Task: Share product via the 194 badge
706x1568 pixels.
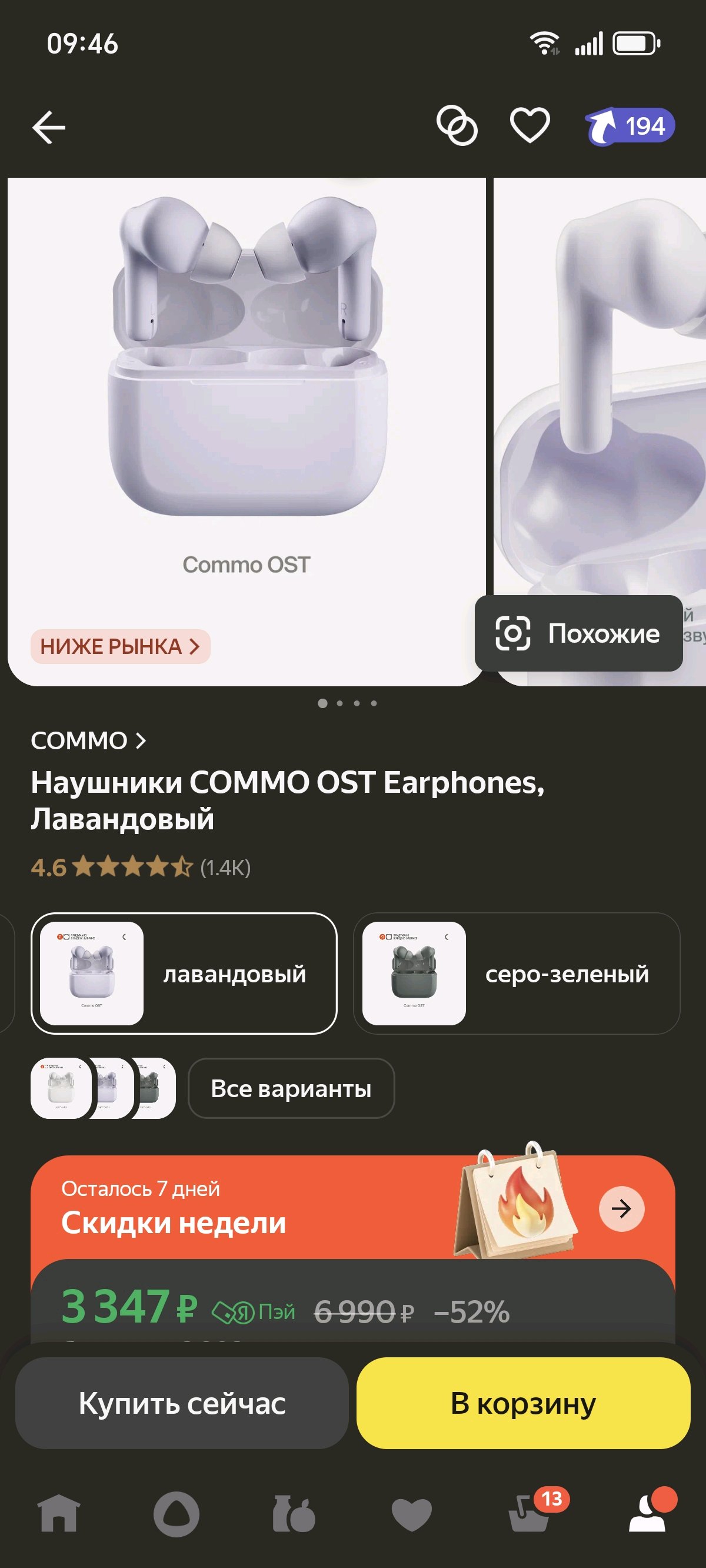Action: click(x=630, y=127)
